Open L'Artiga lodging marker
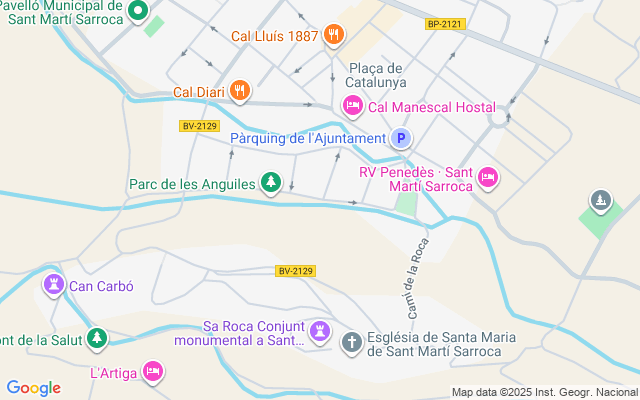This screenshot has width=640, height=400. pos(153,372)
